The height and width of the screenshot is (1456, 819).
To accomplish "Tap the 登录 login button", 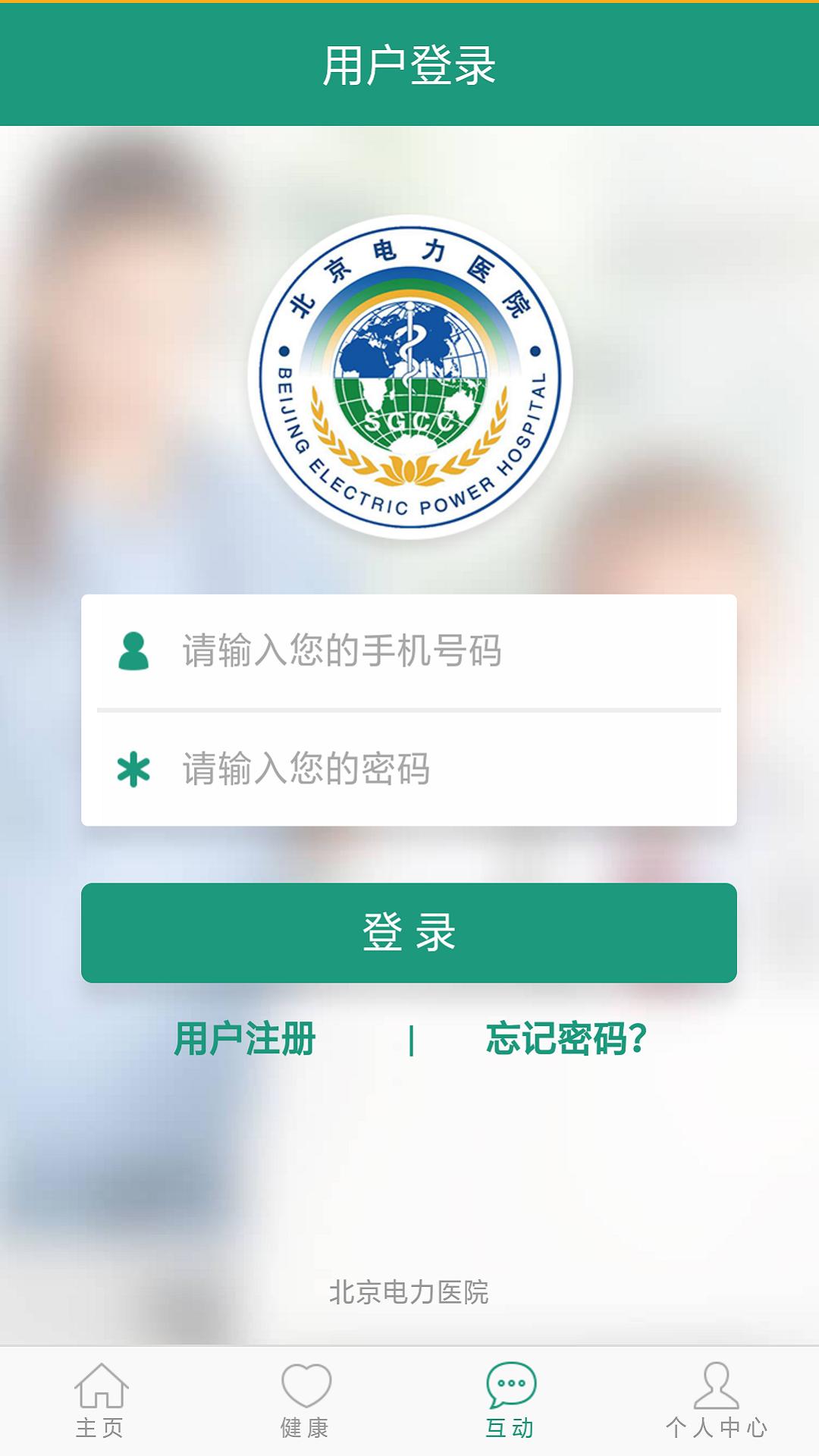I will (409, 933).
